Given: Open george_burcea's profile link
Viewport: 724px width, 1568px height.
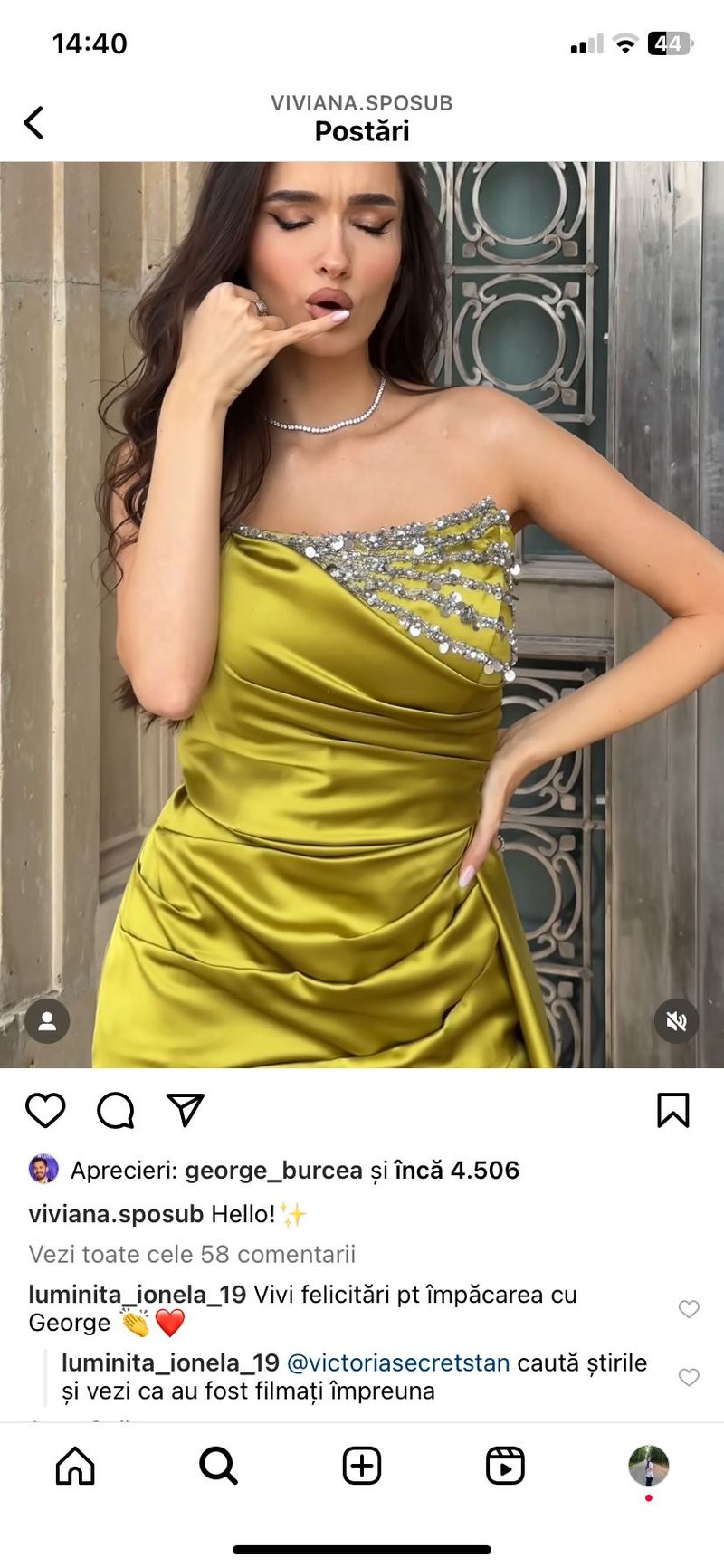Looking at the screenshot, I should pos(271,1170).
